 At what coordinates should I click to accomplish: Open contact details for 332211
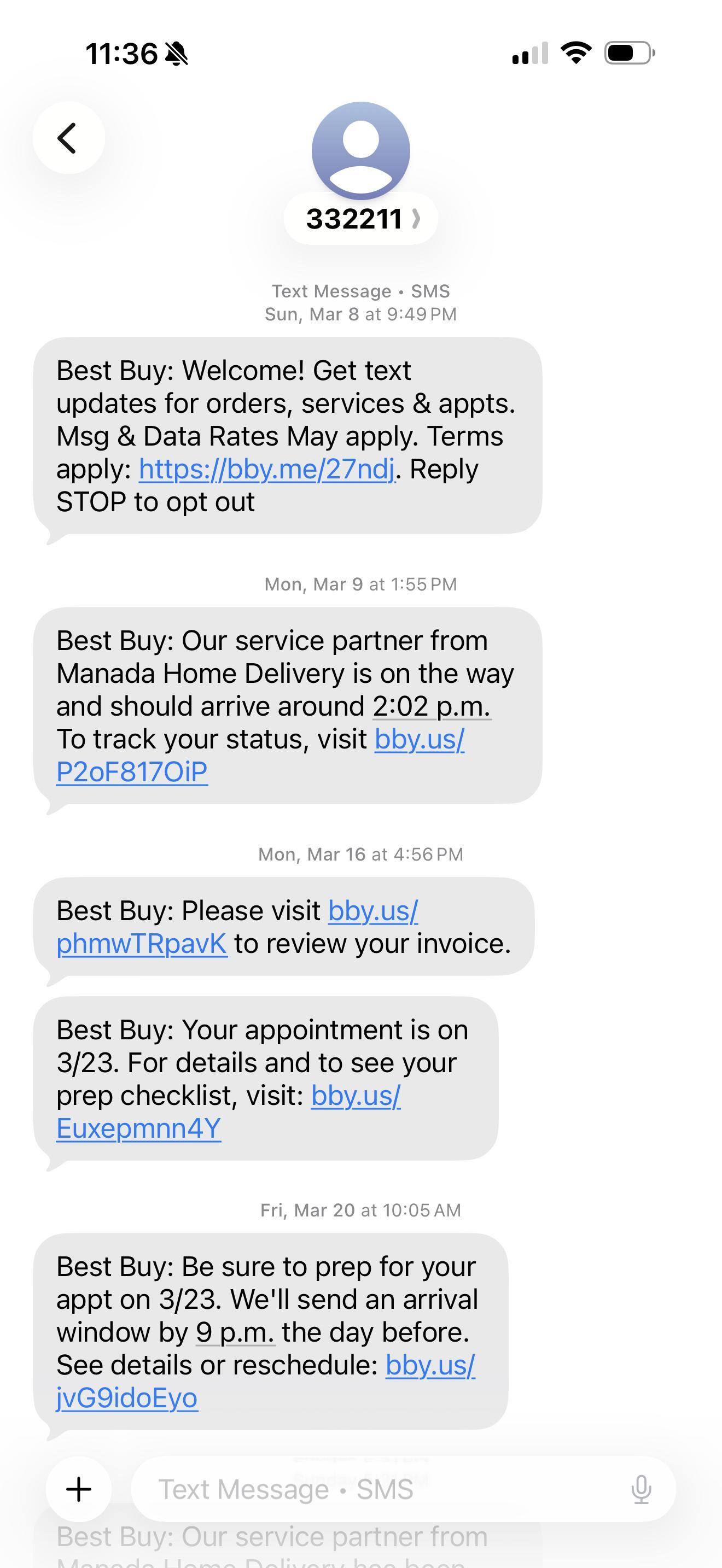tap(360, 219)
